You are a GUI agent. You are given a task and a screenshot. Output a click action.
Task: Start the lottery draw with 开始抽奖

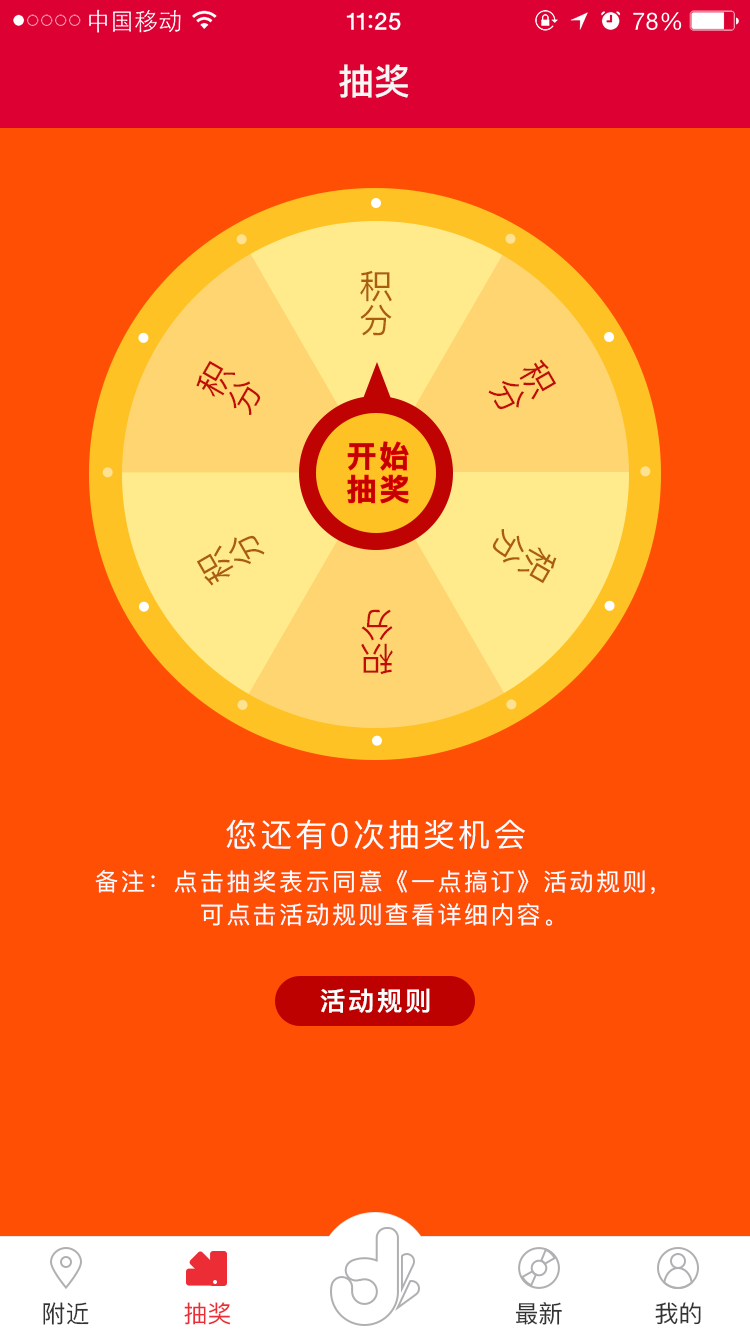(376, 473)
